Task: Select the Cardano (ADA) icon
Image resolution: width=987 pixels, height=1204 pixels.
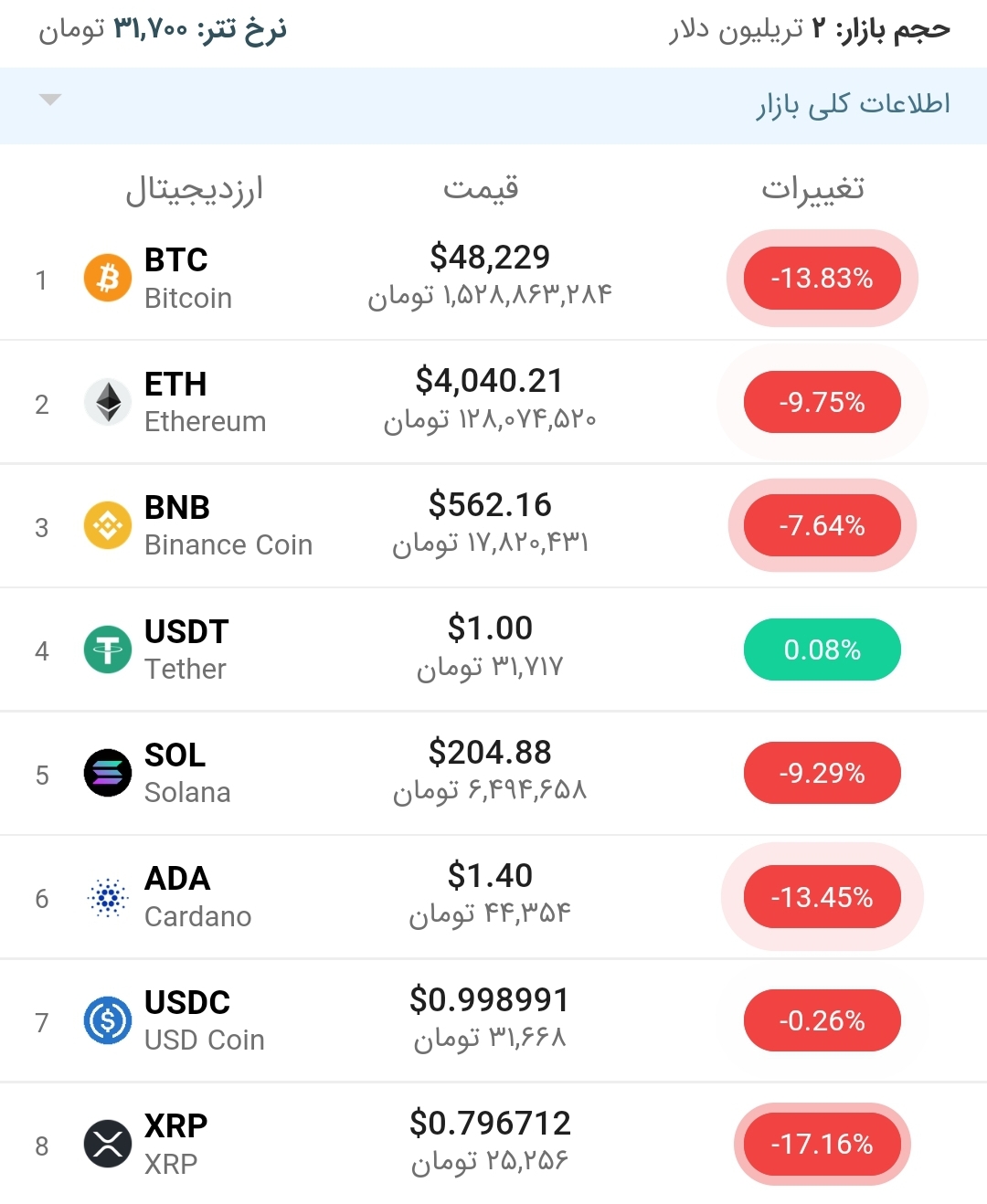Action: point(107,897)
